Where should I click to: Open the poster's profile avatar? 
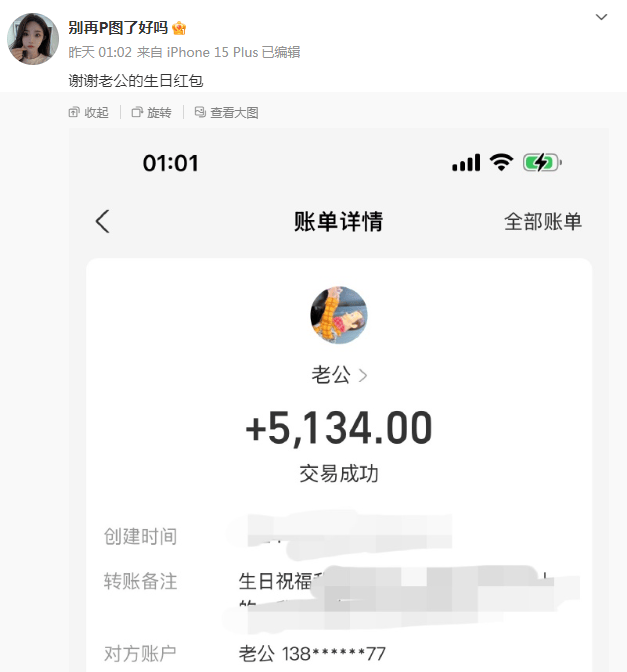click(32, 39)
